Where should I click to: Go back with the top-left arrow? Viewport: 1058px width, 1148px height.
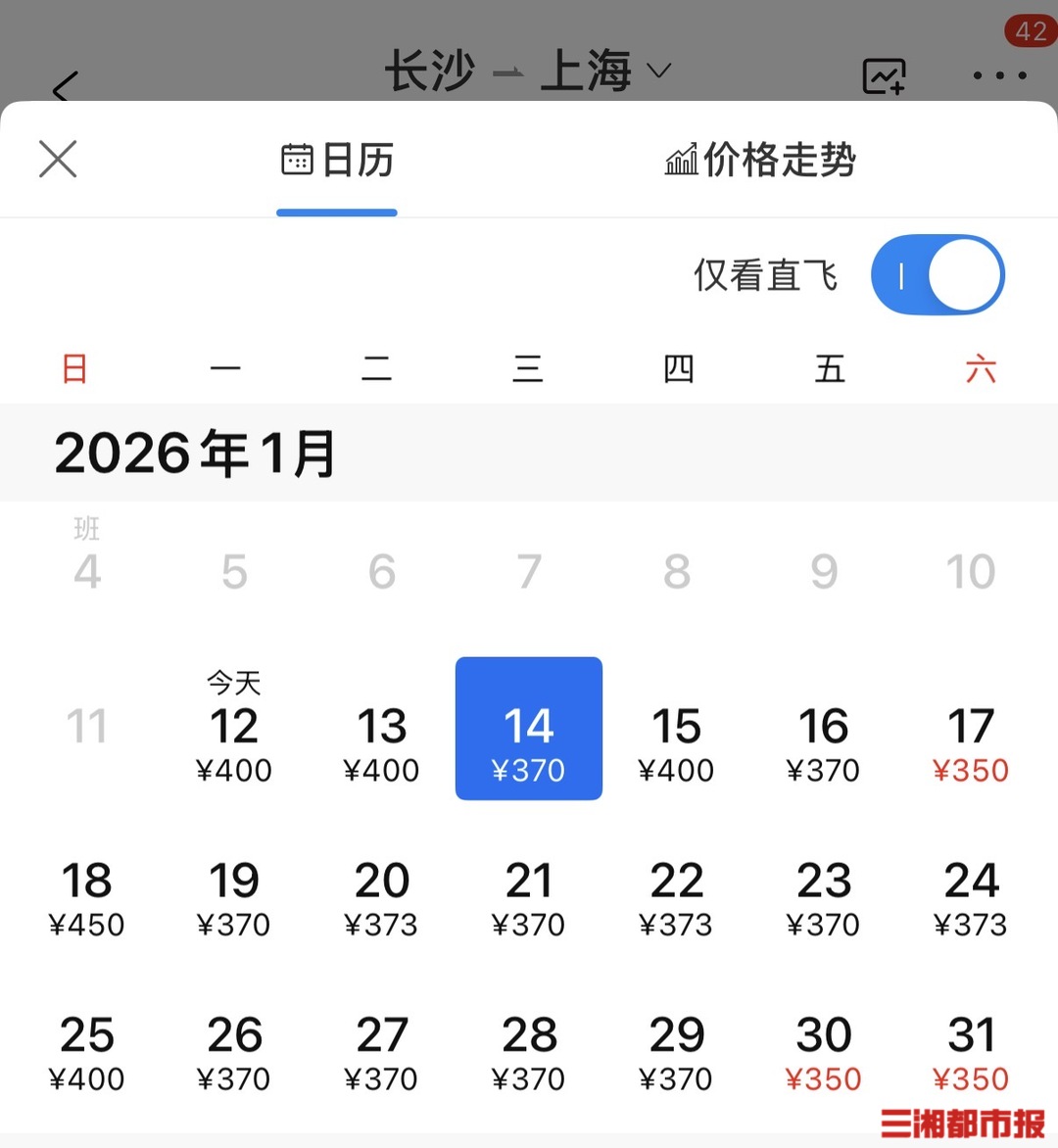pyautogui.click(x=65, y=88)
